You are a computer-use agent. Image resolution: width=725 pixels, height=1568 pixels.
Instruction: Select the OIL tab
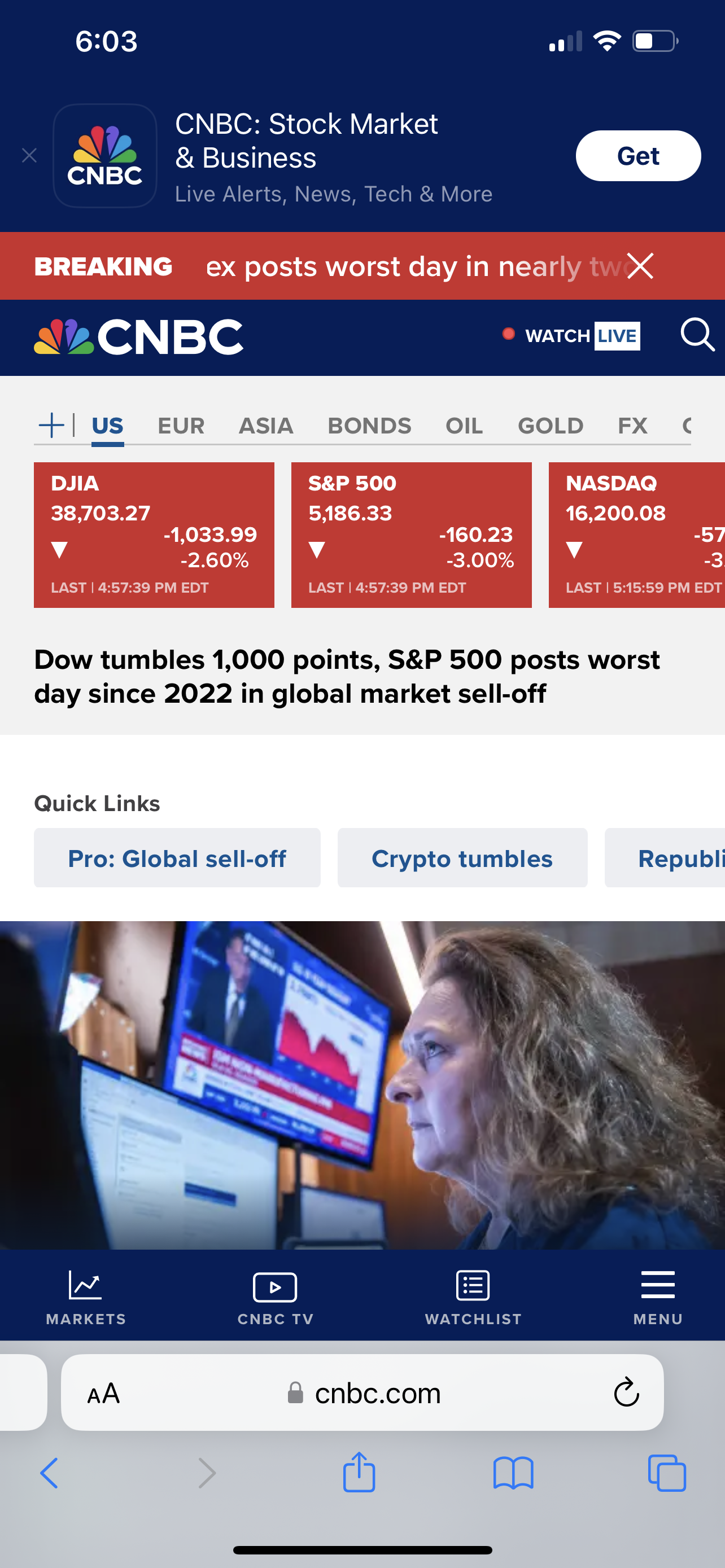point(464,426)
